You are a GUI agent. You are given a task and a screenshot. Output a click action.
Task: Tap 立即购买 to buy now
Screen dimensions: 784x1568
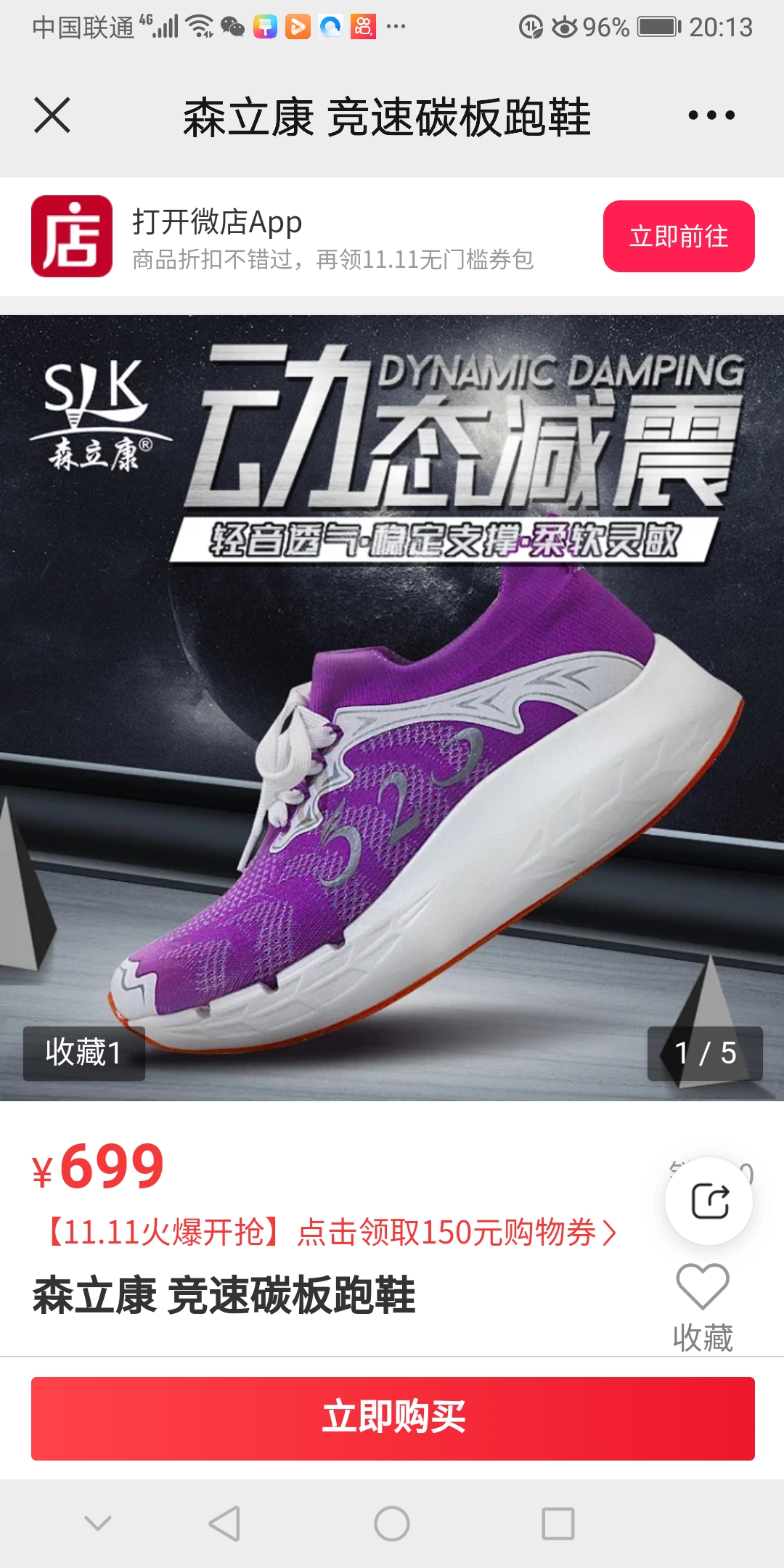point(392,1418)
